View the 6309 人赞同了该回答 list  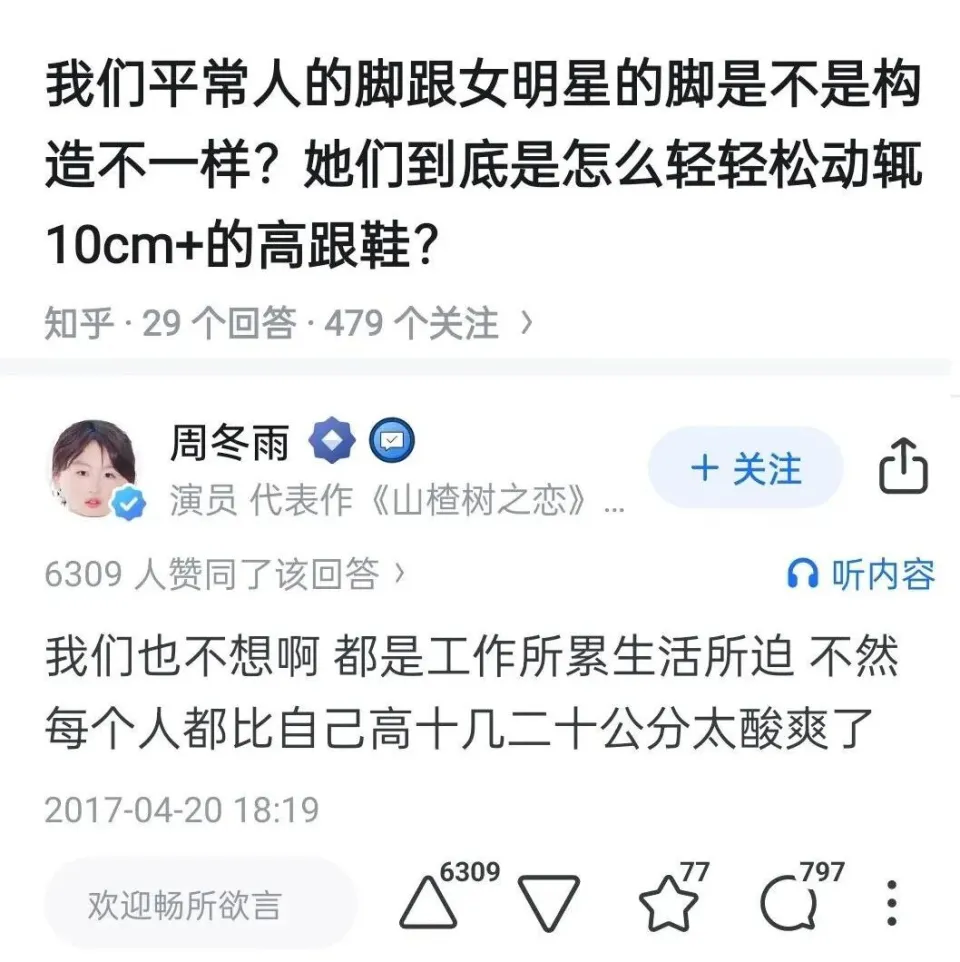point(225,574)
